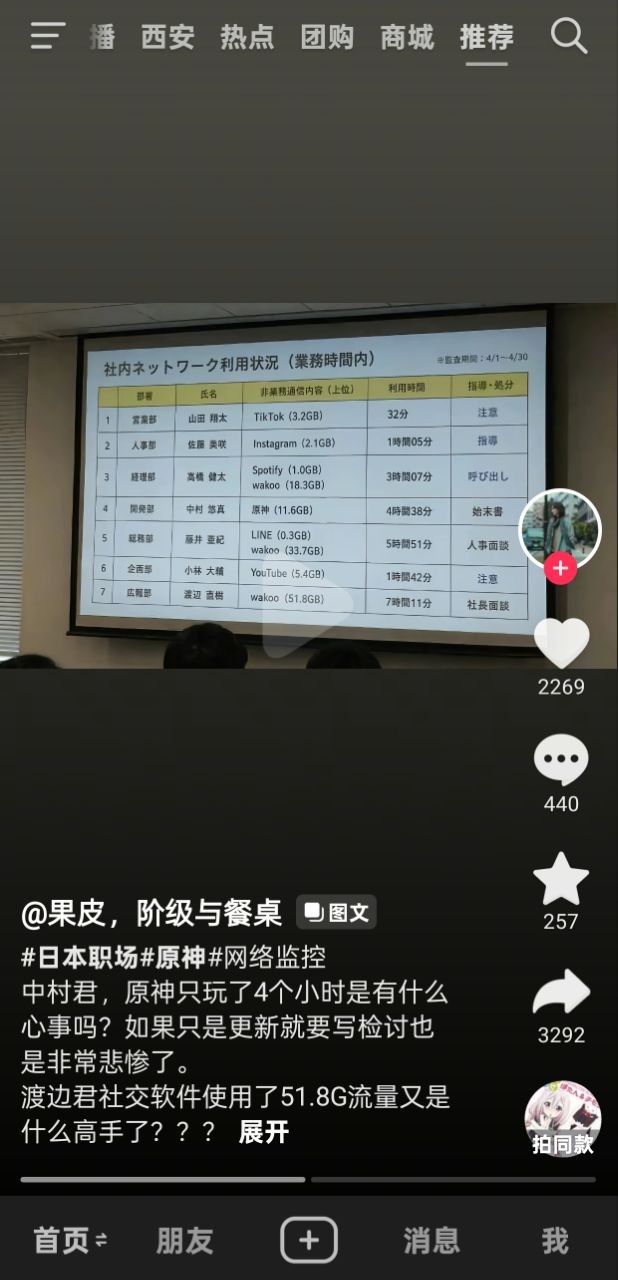Open the 消息 tab
The image size is (618, 1280).
click(x=432, y=1241)
